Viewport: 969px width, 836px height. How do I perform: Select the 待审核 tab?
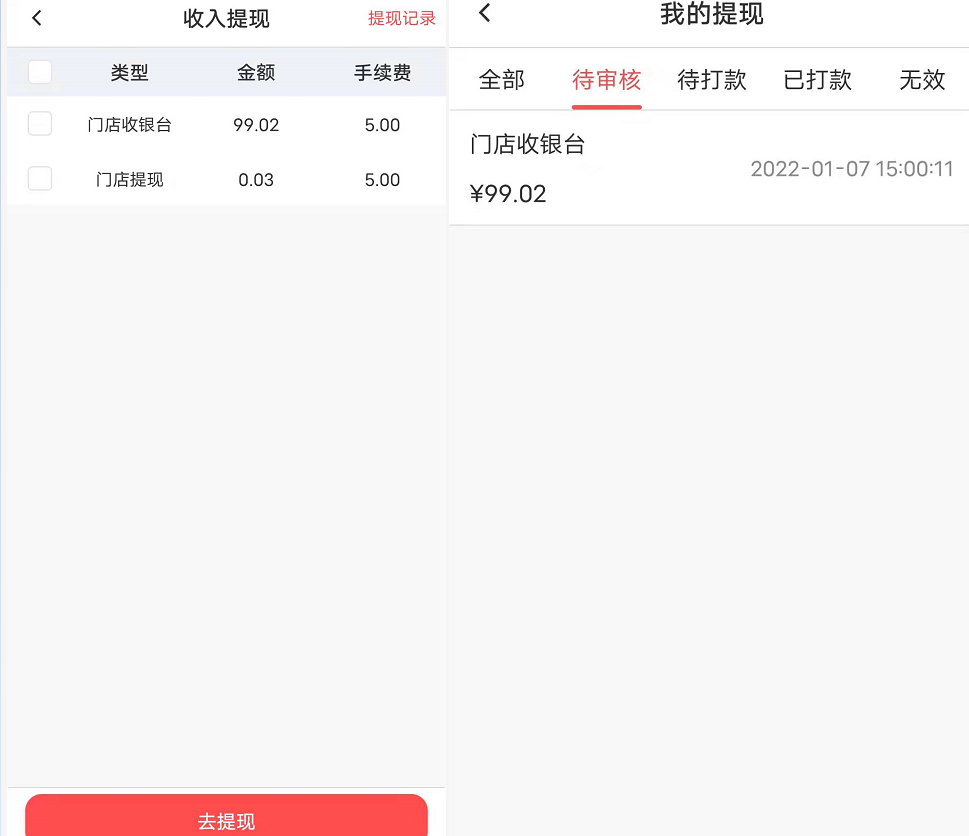(x=606, y=80)
